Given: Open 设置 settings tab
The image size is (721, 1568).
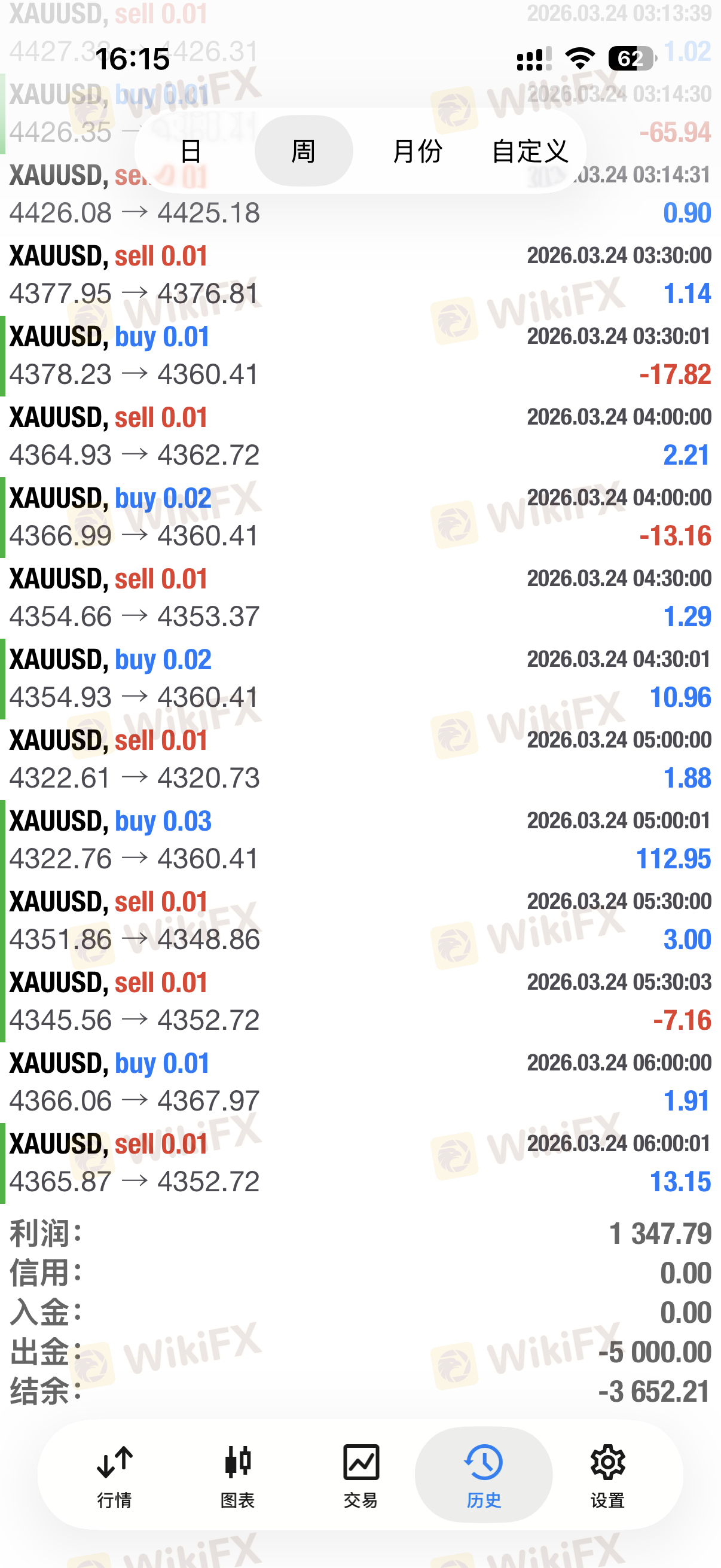Looking at the screenshot, I should pos(607,1475).
